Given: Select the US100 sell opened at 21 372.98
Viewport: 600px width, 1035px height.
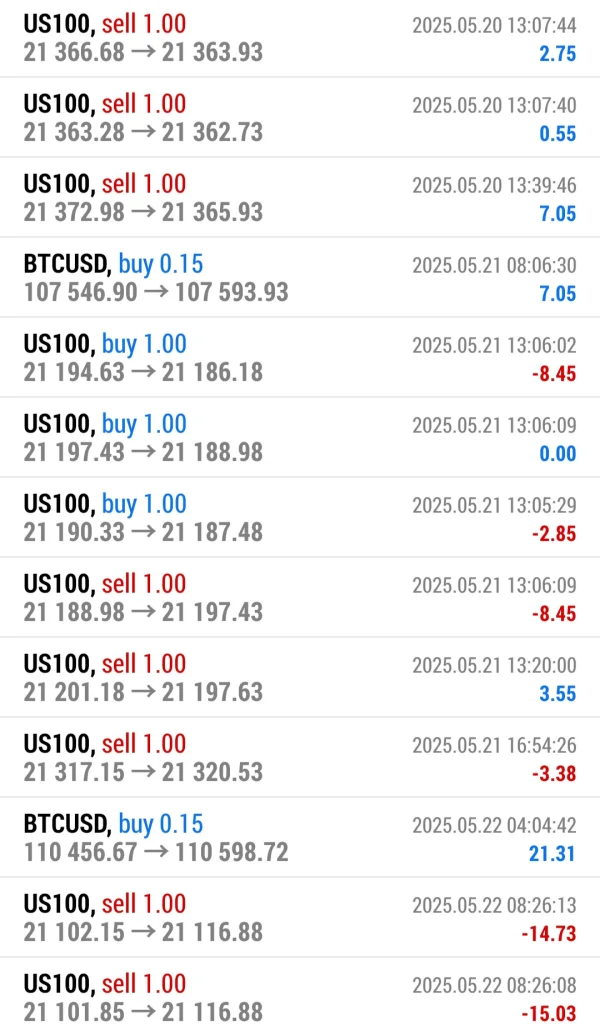Looking at the screenshot, I should [300, 198].
